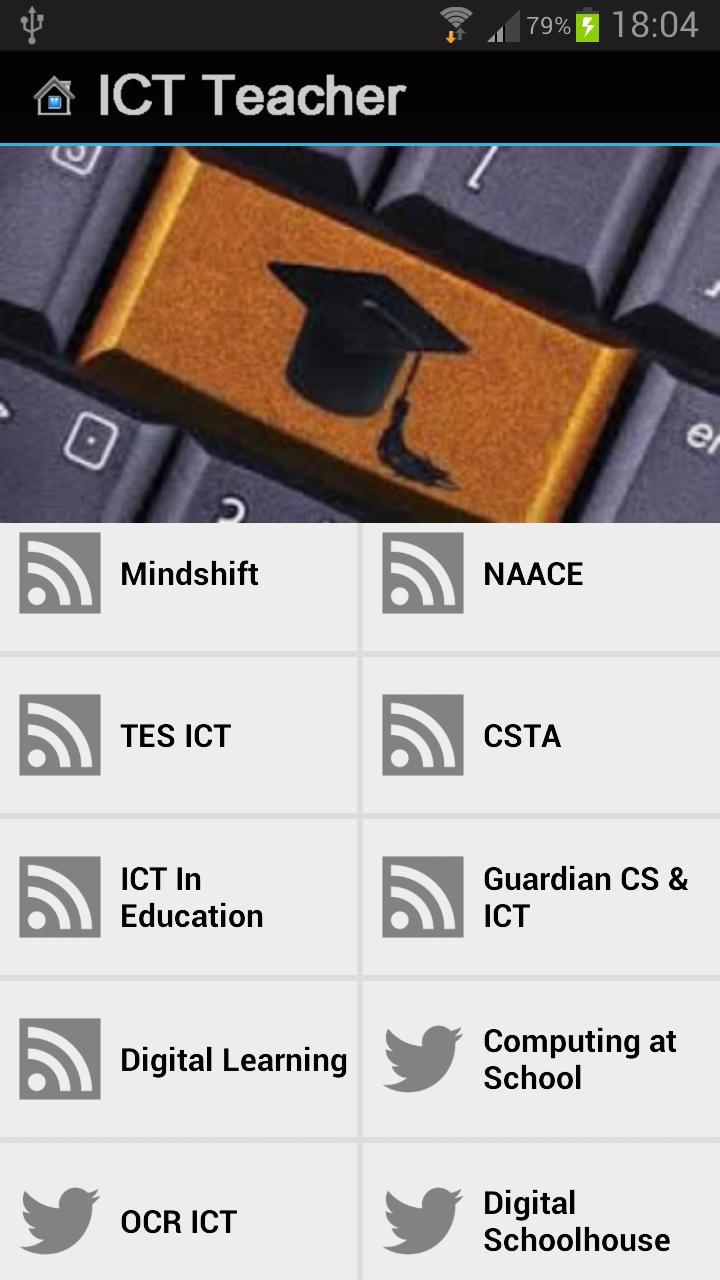Select the Twitter icon for Digital Schoolhouse
720x1280 pixels.
pyautogui.click(x=422, y=1218)
